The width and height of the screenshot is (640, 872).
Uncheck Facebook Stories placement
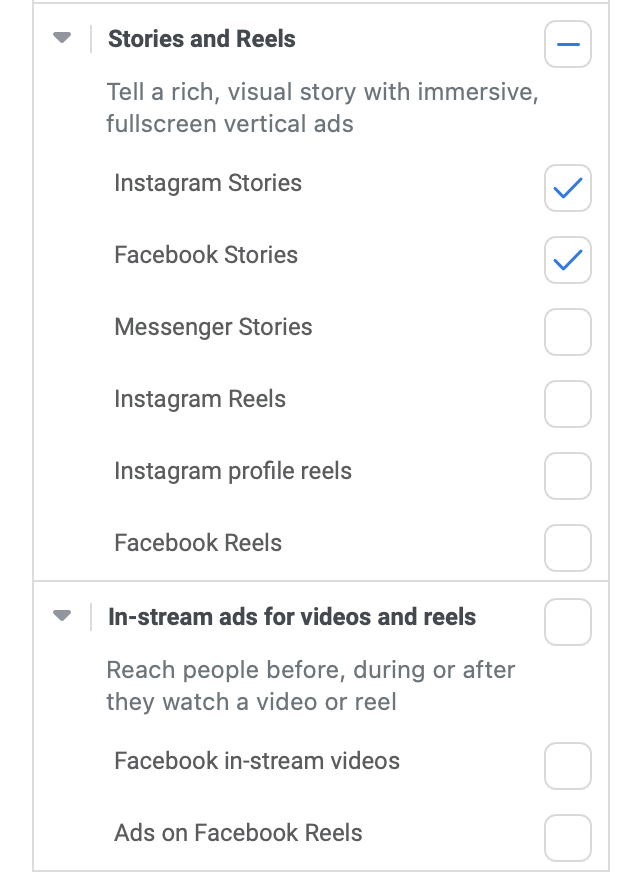(x=568, y=261)
